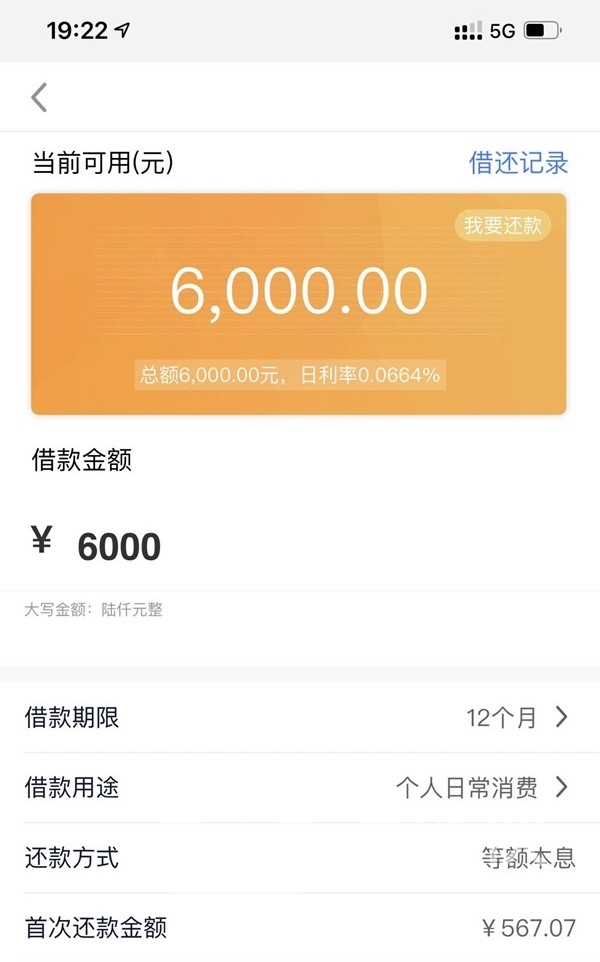Tap the 我要还款 repay button
This screenshot has width=600, height=962.
click(x=502, y=226)
